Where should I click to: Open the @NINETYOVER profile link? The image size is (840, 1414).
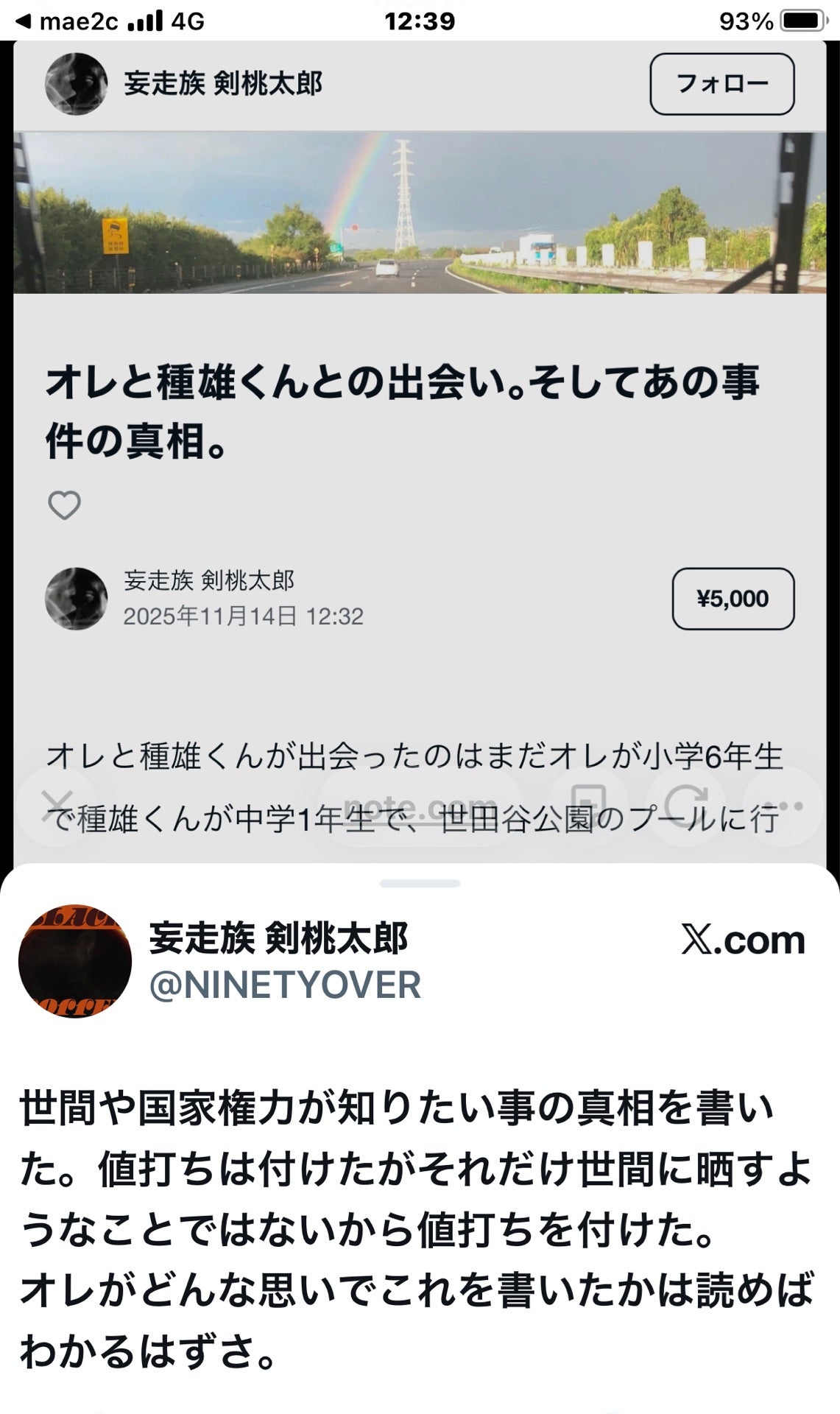[x=283, y=982]
